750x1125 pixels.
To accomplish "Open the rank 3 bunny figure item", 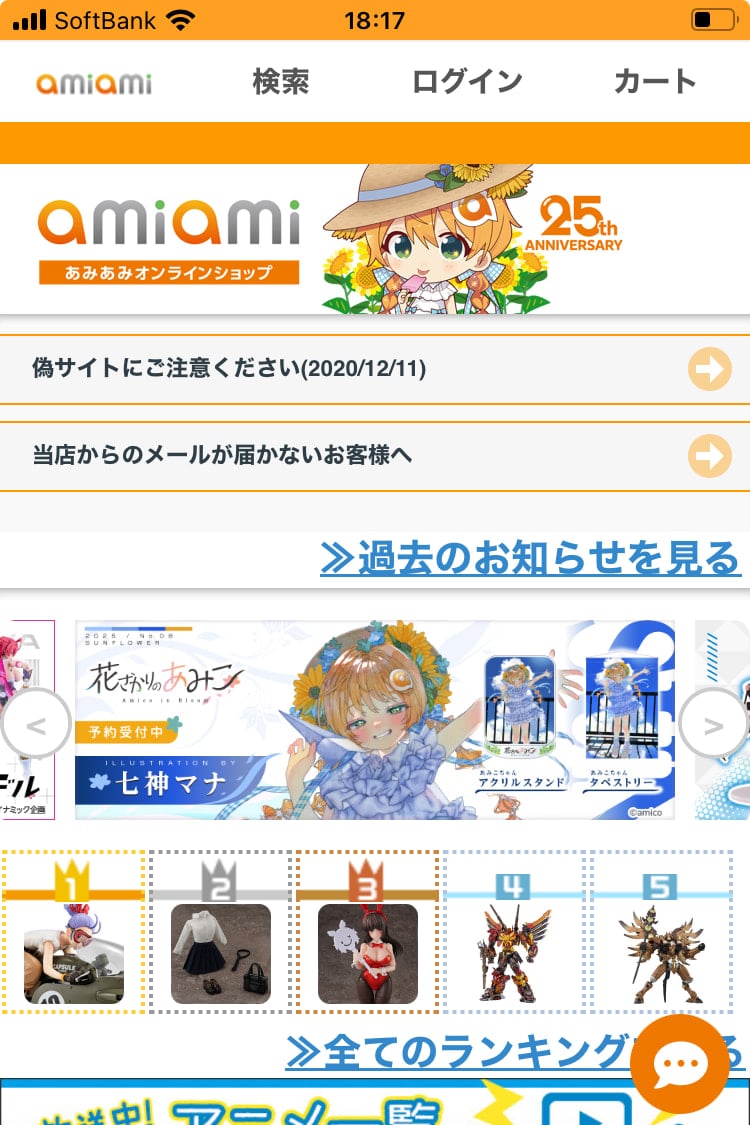I will 368,948.
